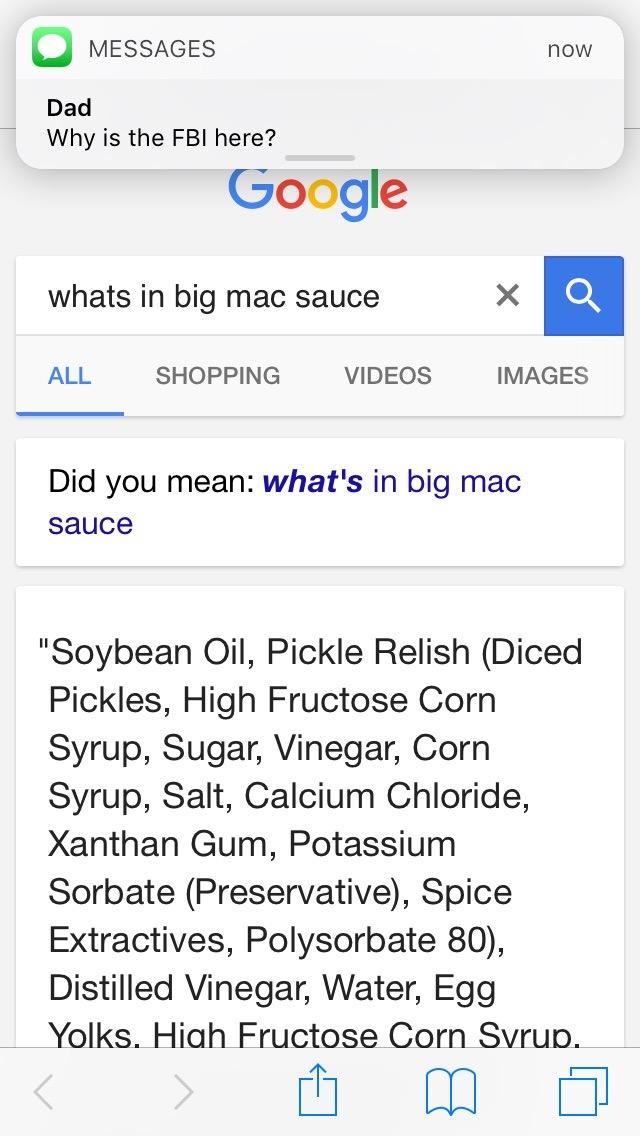
Task: Go forward to the next page
Action: [x=183, y=1092]
